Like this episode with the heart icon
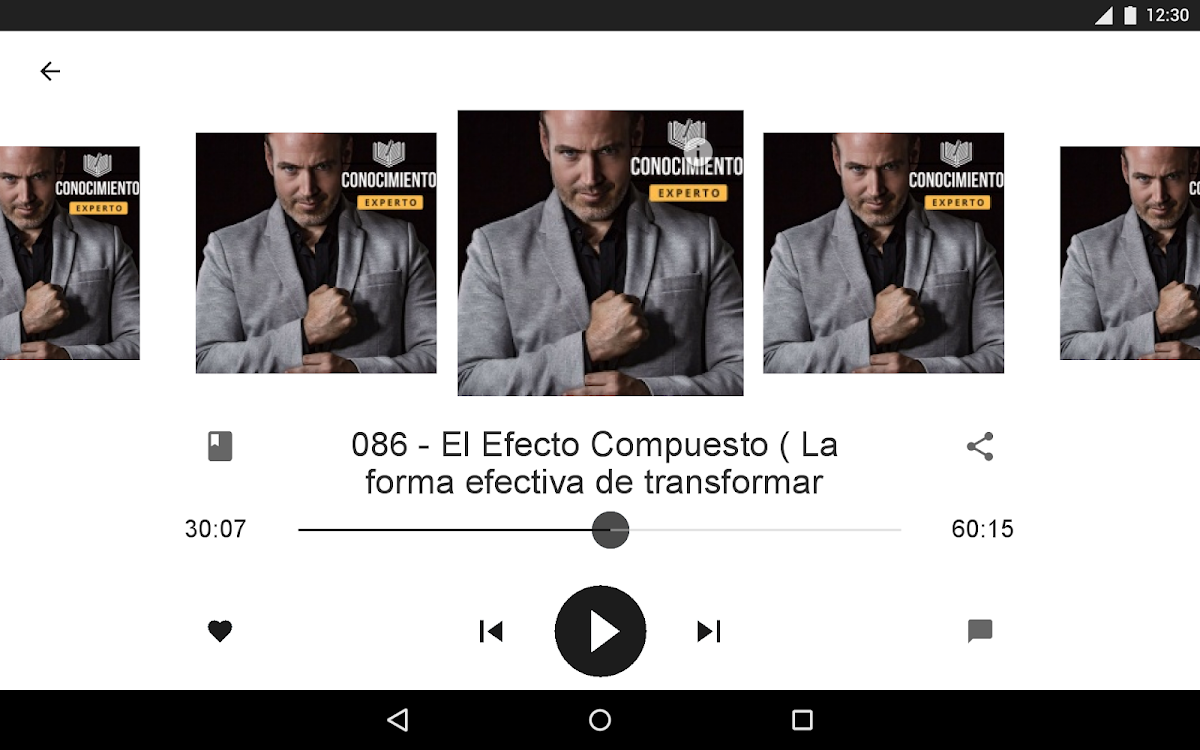The image size is (1200, 750). pyautogui.click(x=220, y=631)
